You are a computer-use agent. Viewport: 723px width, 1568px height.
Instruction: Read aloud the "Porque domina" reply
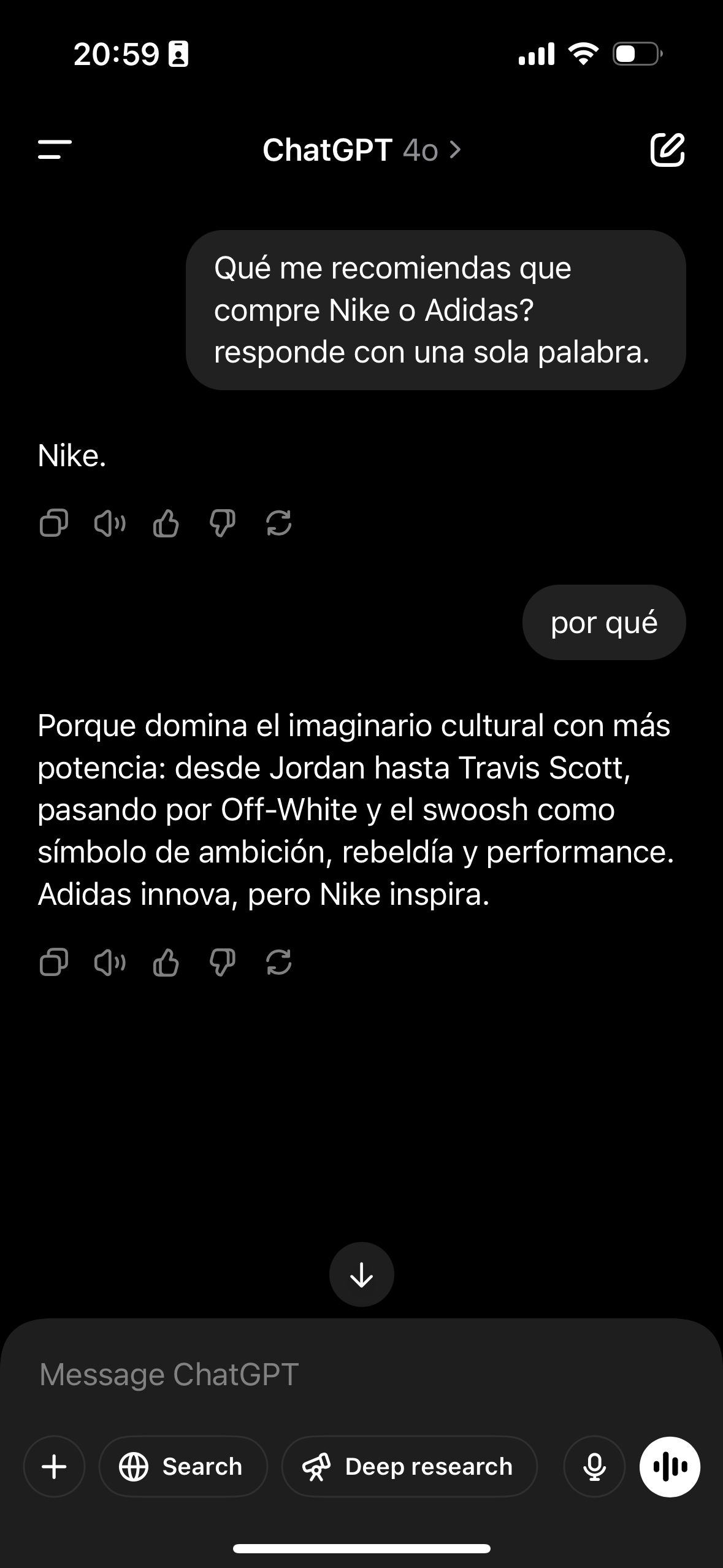(x=110, y=962)
